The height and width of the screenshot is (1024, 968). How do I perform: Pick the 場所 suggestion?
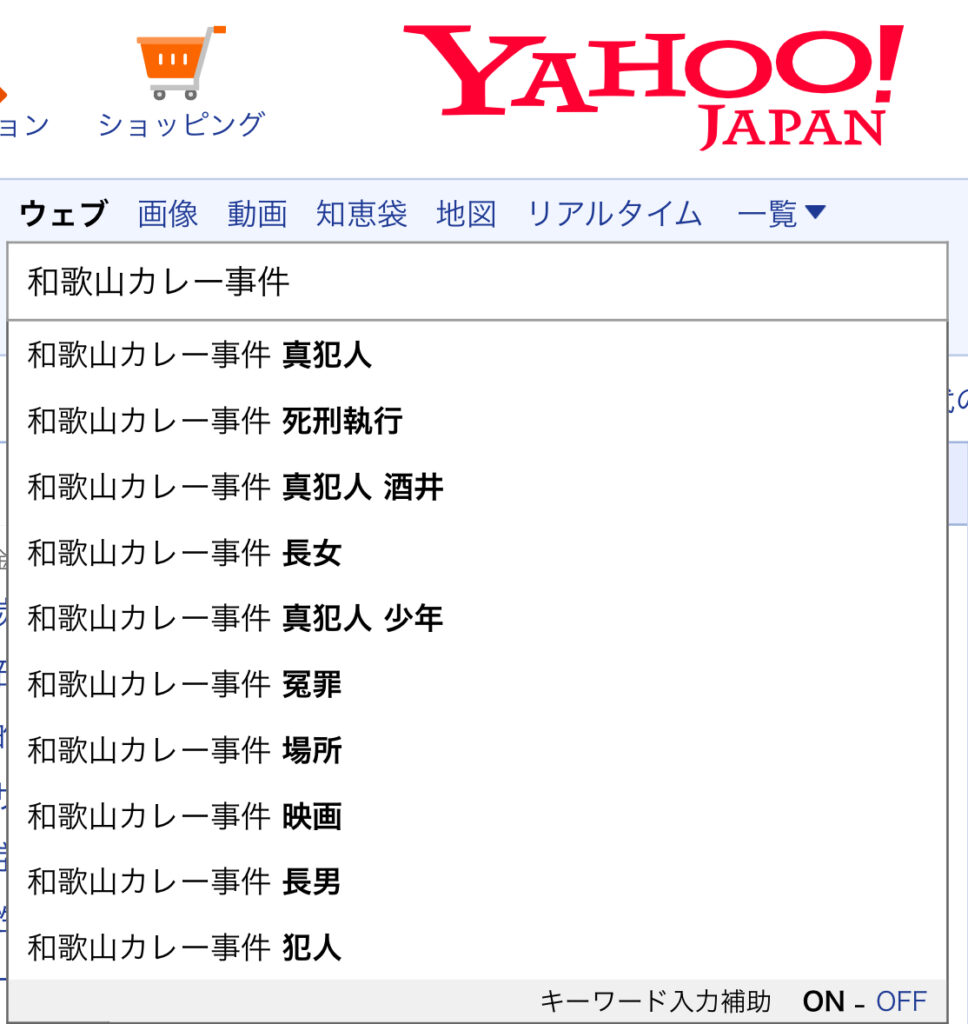click(185, 751)
